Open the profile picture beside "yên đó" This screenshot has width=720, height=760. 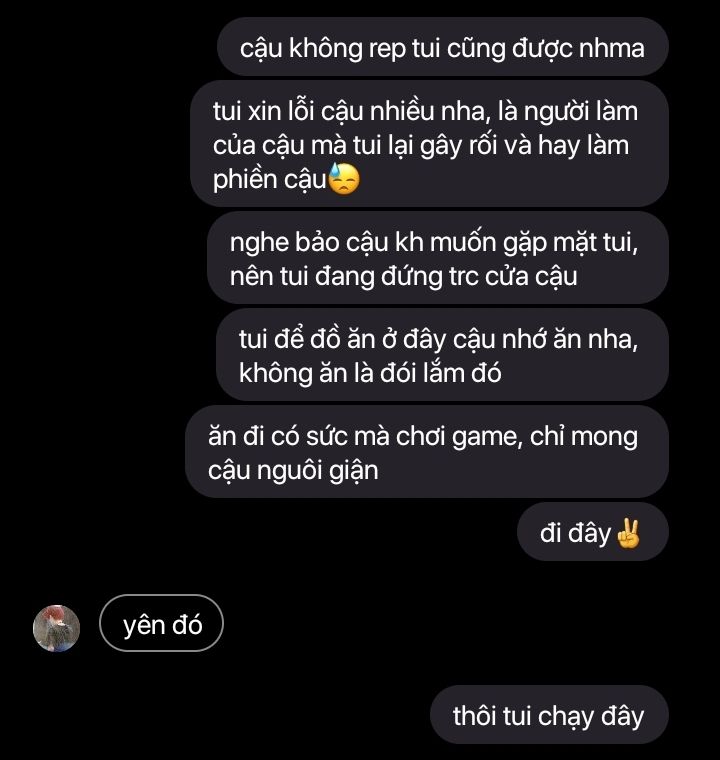point(56,628)
